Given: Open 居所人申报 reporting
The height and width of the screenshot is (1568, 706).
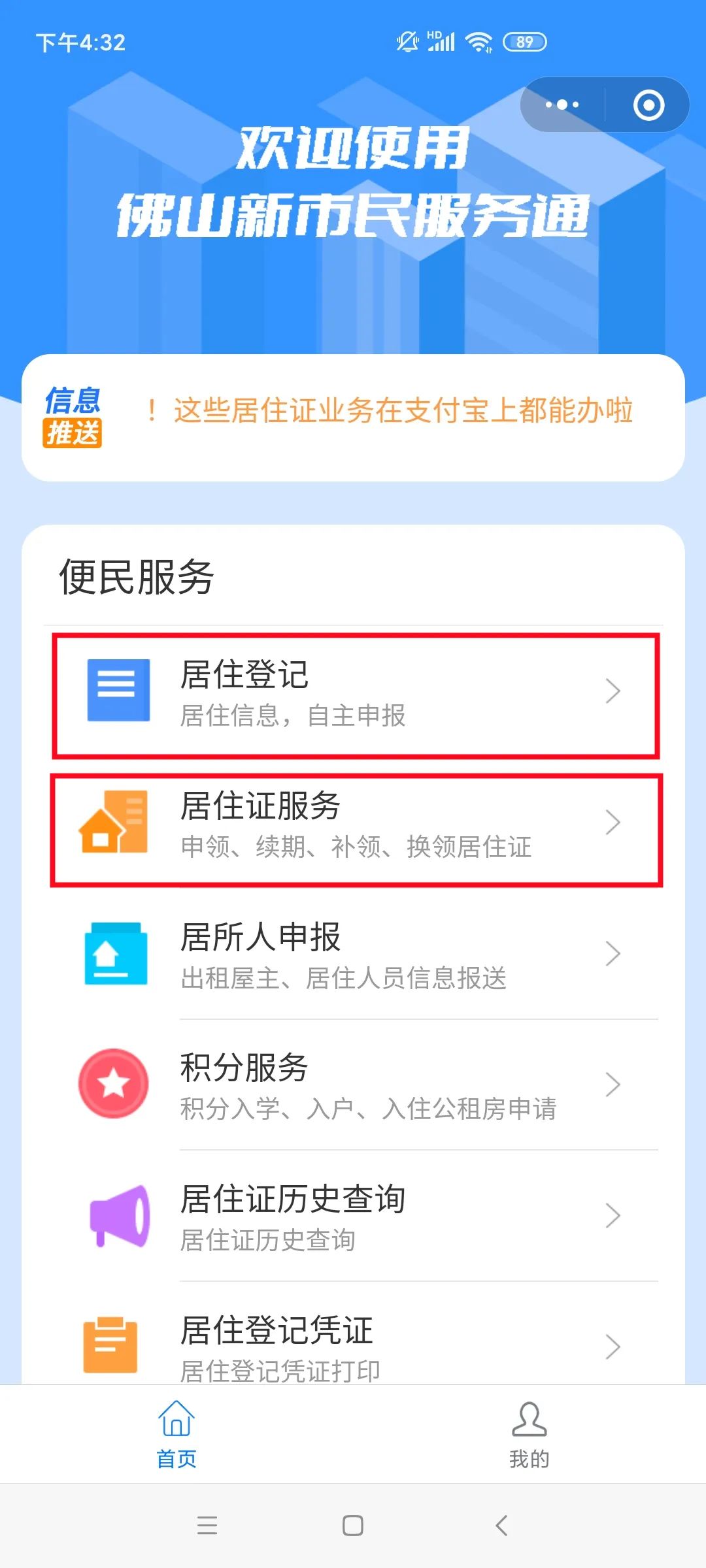Looking at the screenshot, I should point(354,954).
